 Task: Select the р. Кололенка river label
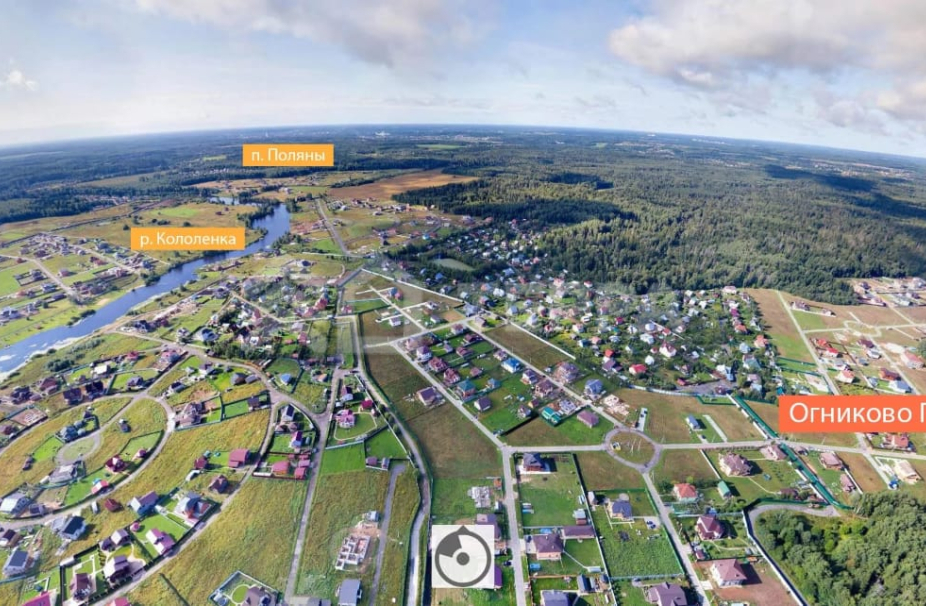coord(188,239)
